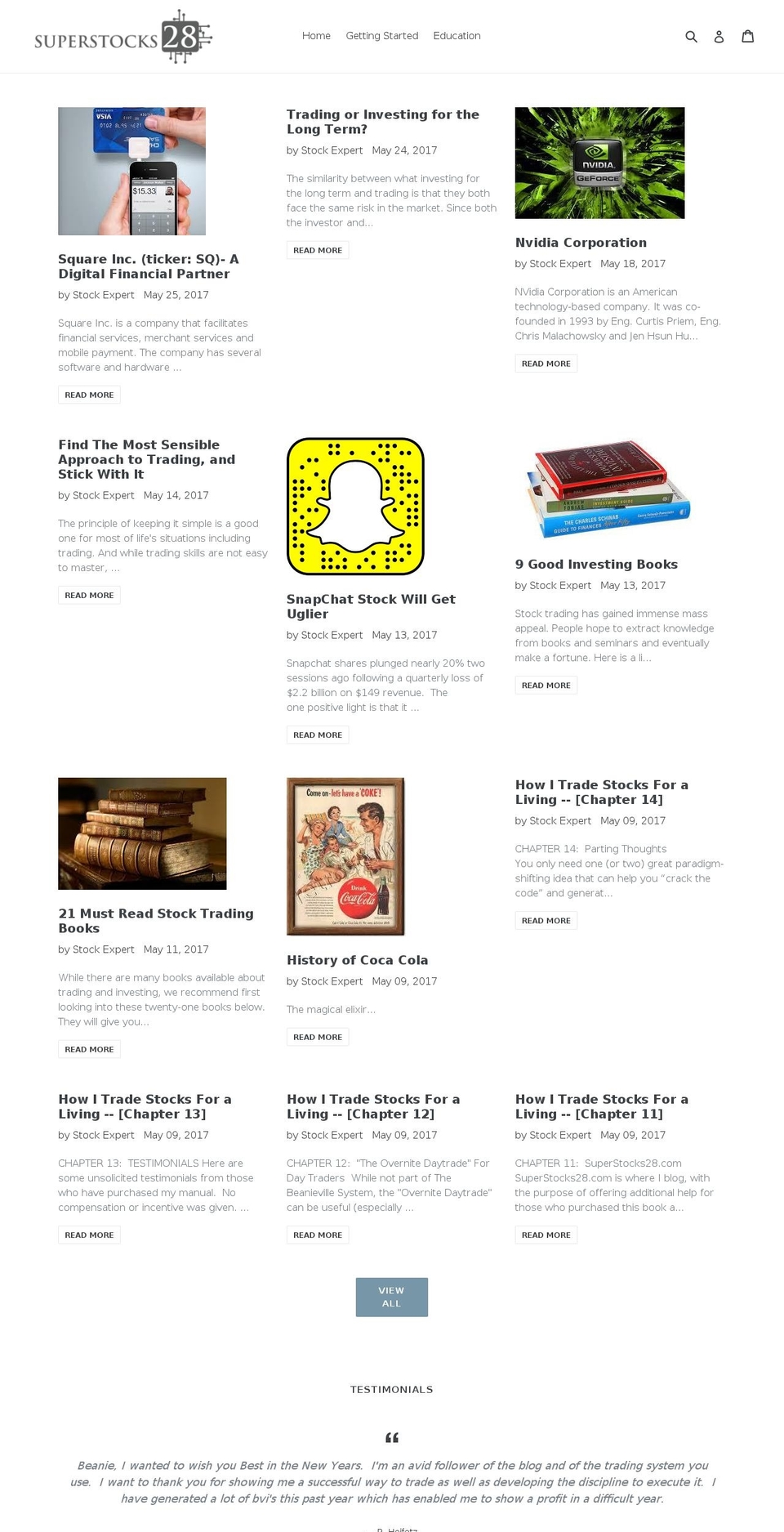Go to the Home page
The height and width of the screenshot is (1532, 784).
point(316,36)
